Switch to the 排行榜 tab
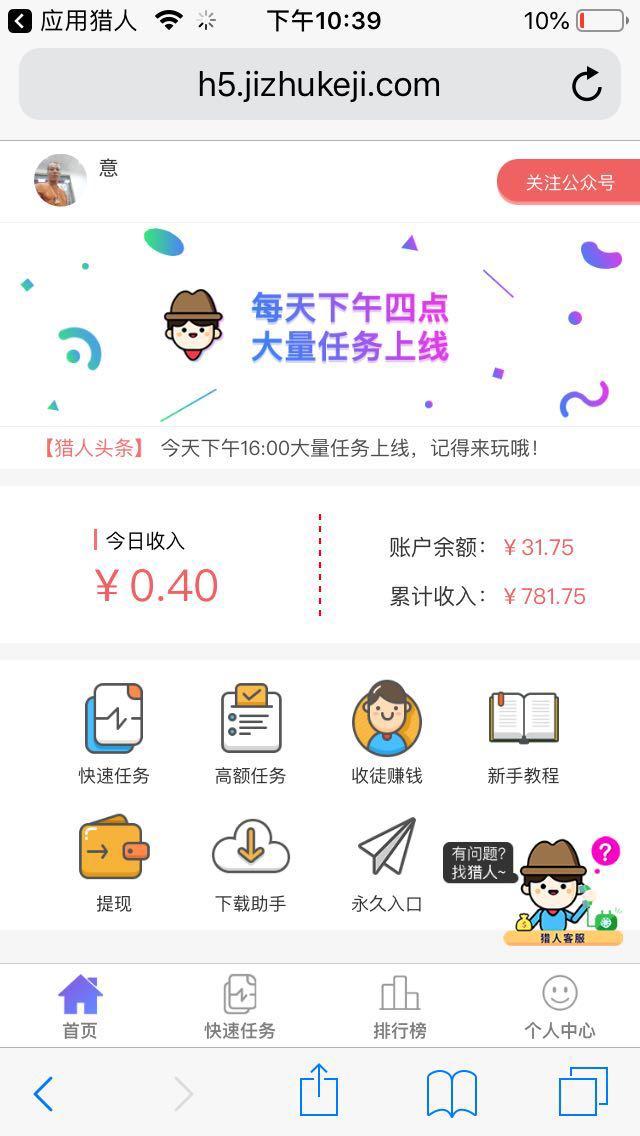The height and width of the screenshot is (1136, 640). tap(400, 1006)
